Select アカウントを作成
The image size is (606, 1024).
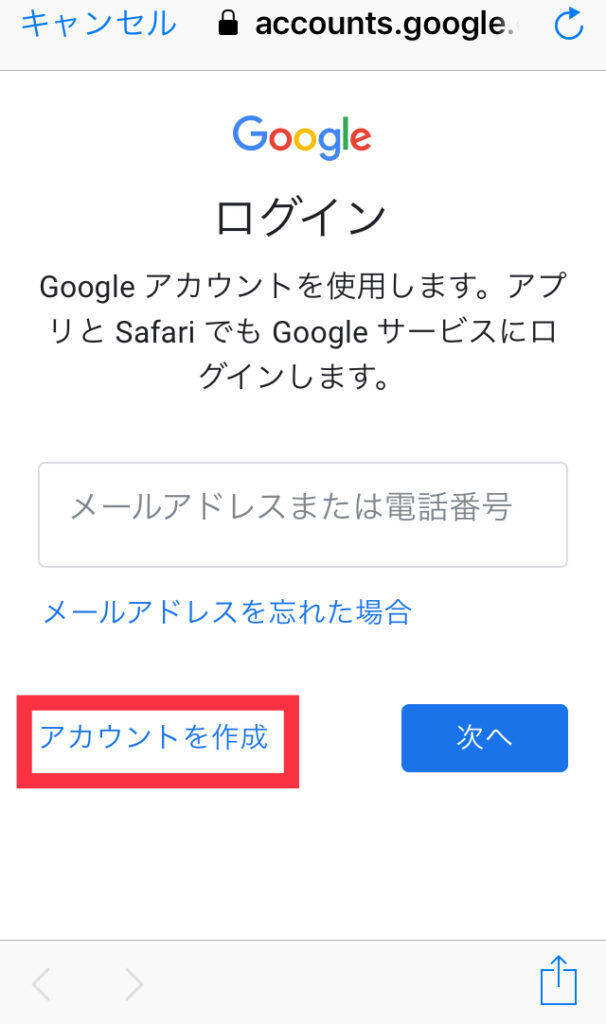click(154, 737)
